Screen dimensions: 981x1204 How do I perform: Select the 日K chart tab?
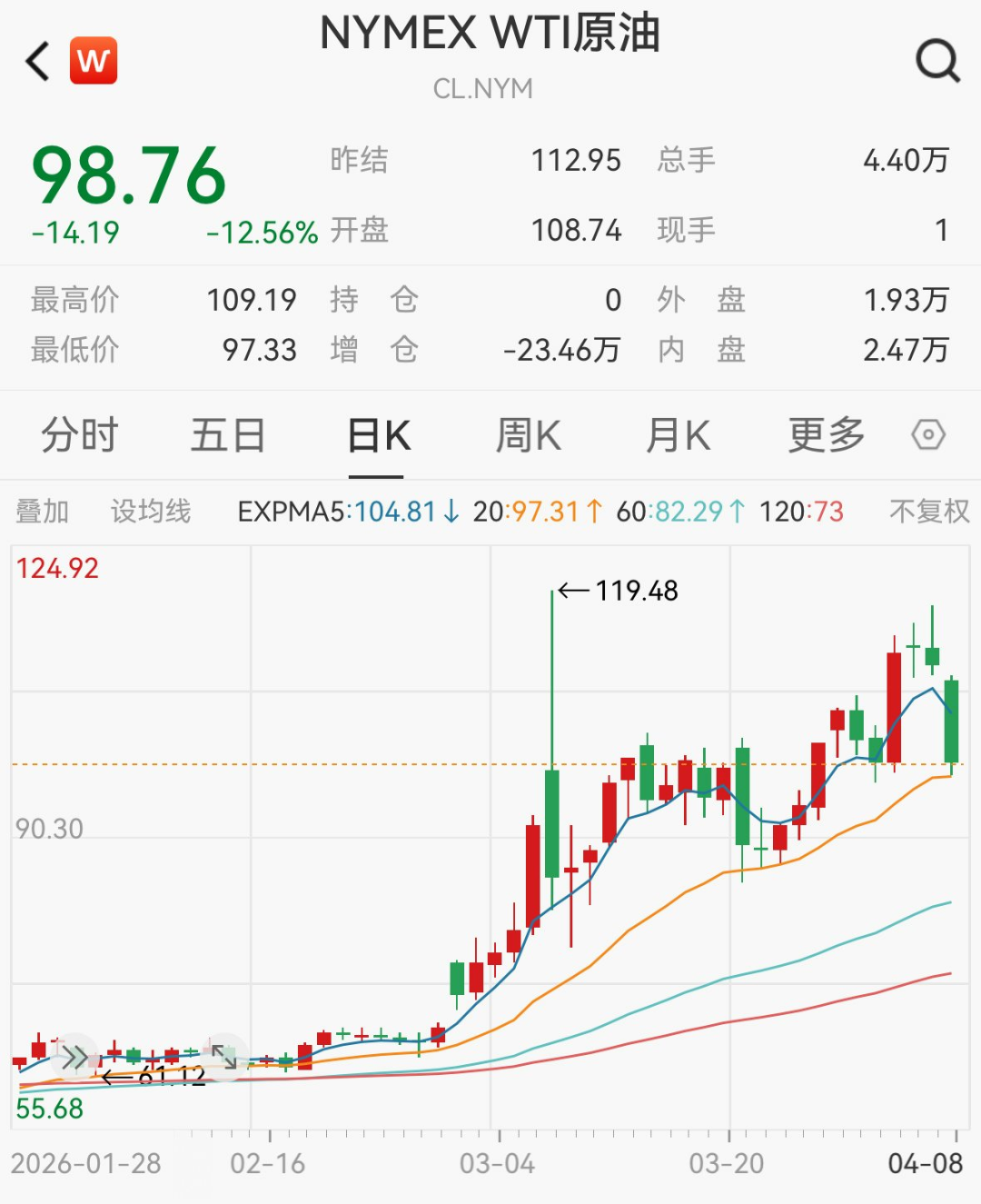click(378, 435)
